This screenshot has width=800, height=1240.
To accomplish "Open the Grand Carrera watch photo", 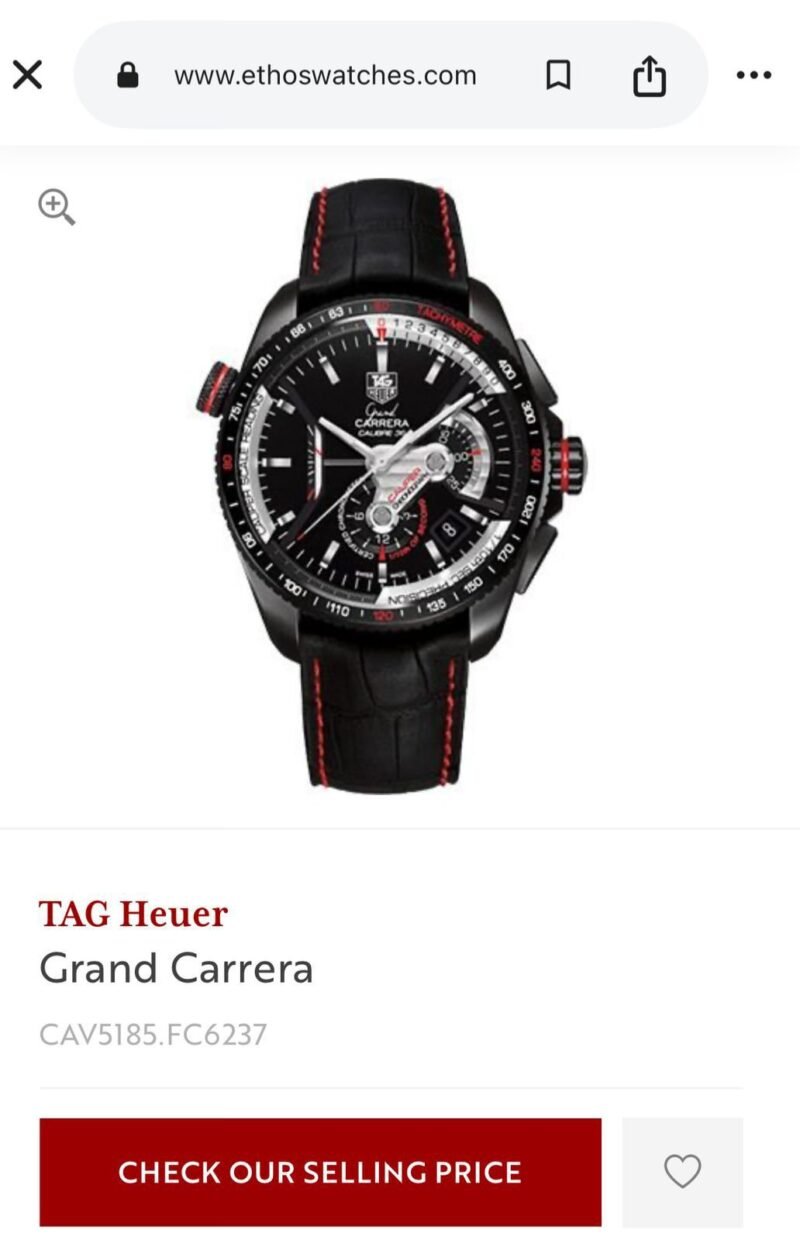I will (390, 485).
